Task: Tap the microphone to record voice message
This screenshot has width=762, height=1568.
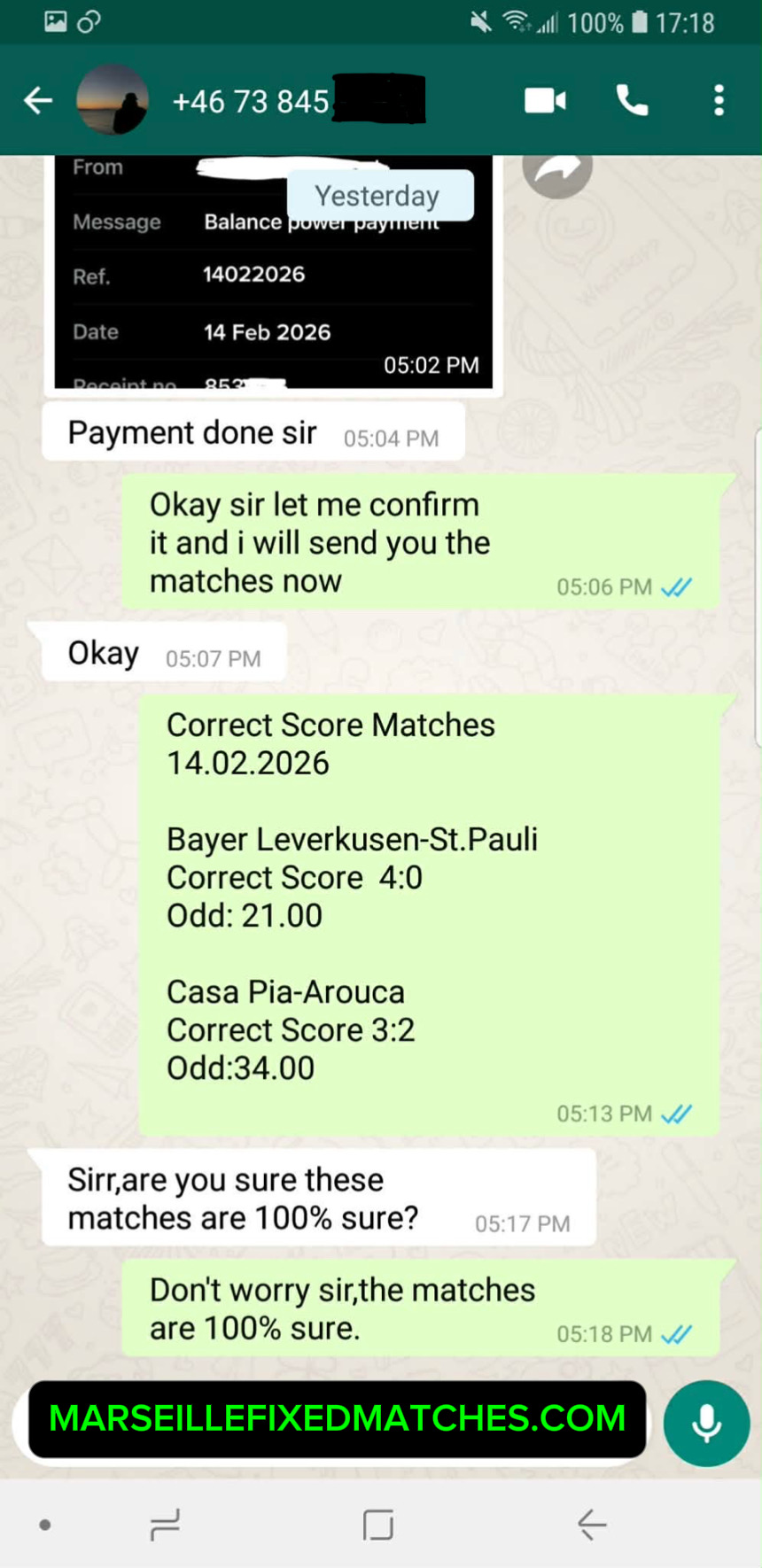Action: click(x=706, y=1424)
